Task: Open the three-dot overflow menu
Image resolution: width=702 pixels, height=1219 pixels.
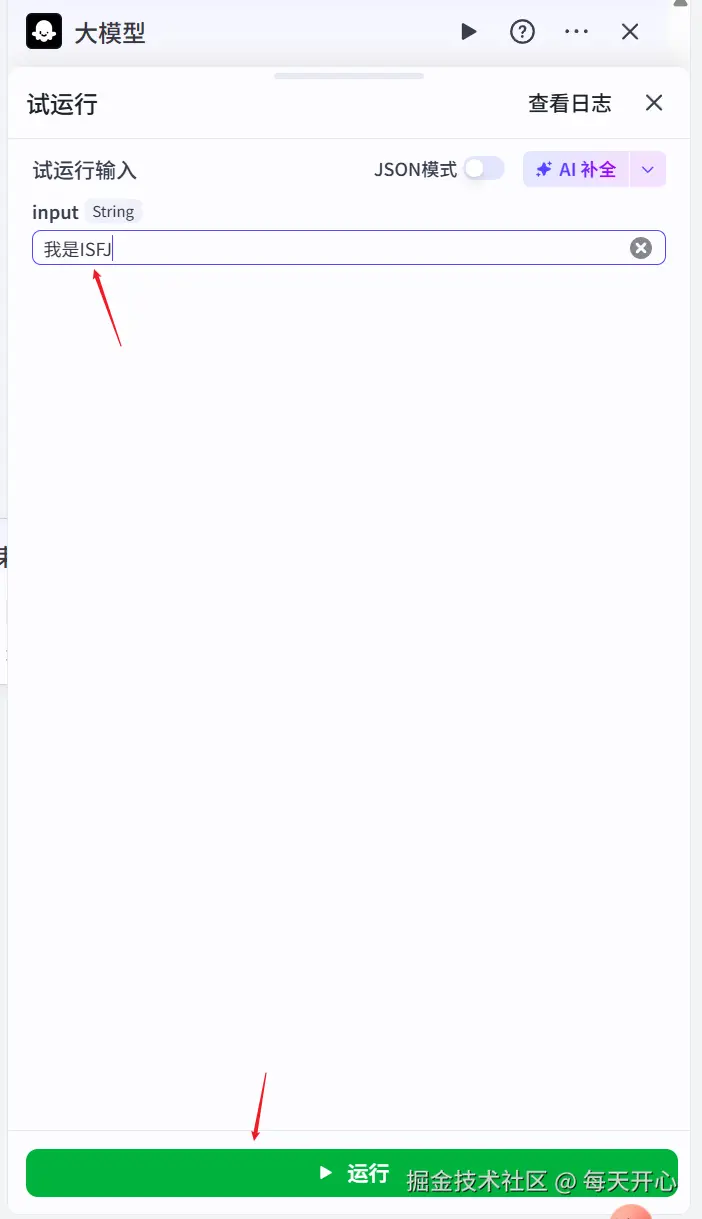Action: click(576, 32)
